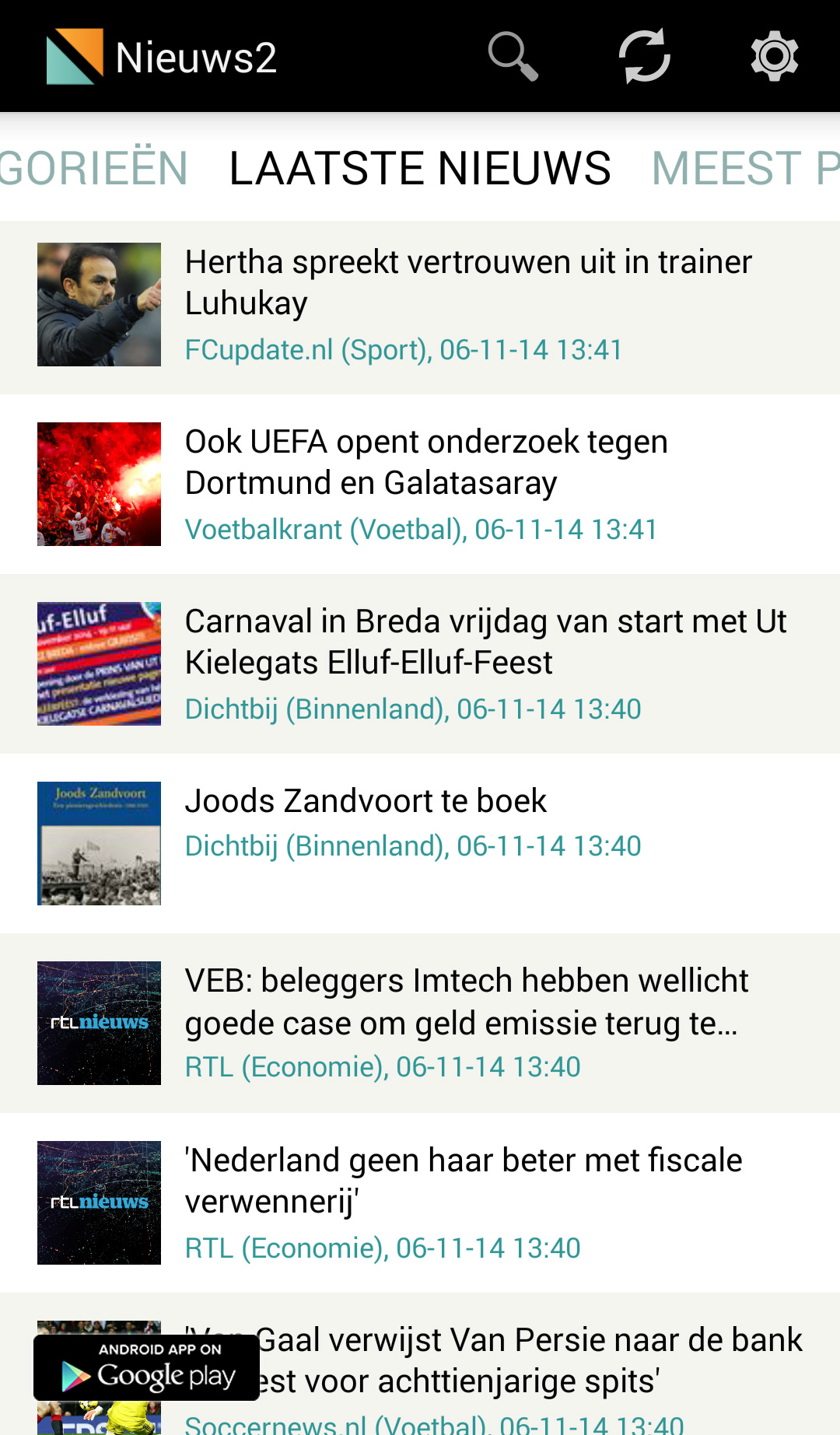Open the Hertha trainer Luhukay article
This screenshot has width=840, height=1435.
tap(468, 283)
